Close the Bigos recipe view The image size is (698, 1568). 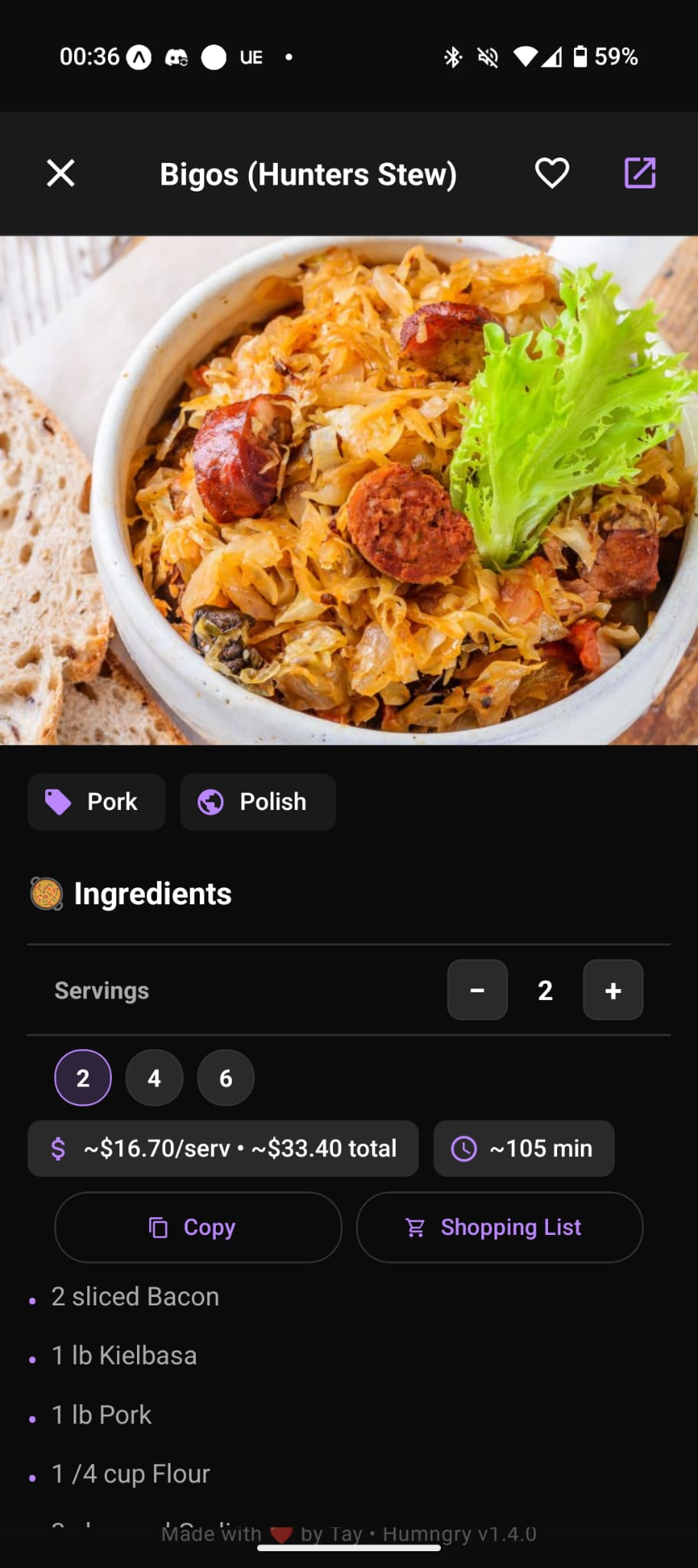tap(61, 173)
